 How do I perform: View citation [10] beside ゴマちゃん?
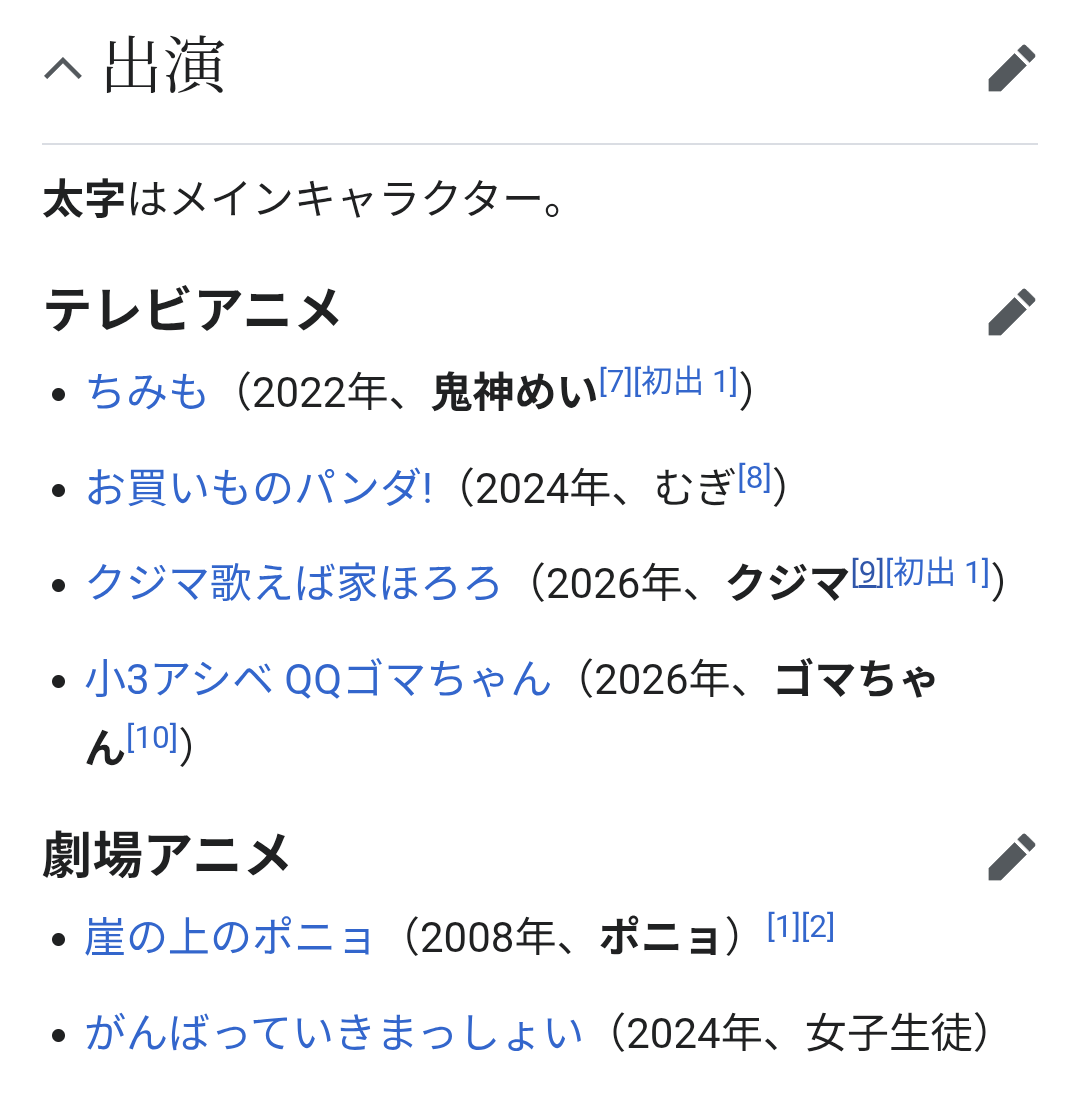[152, 738]
